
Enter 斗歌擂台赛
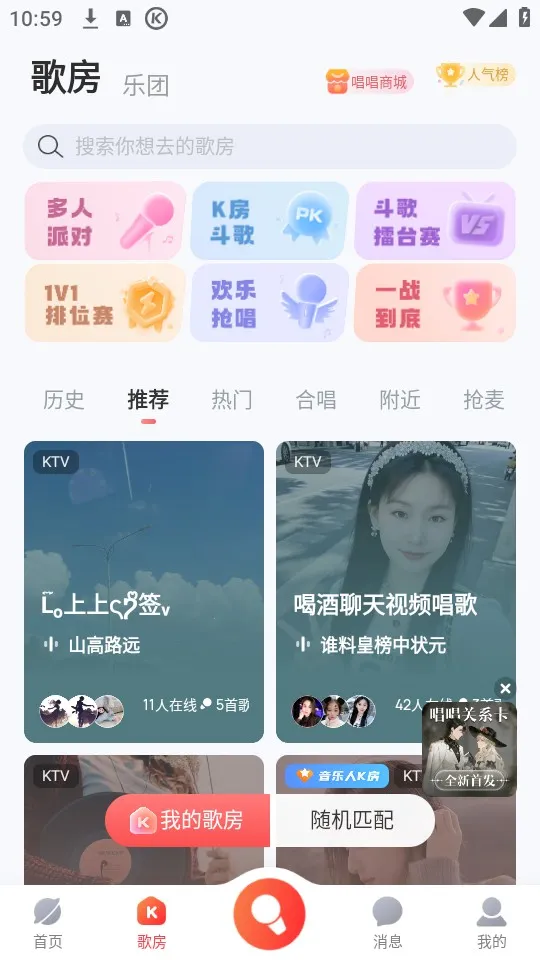[435, 220]
